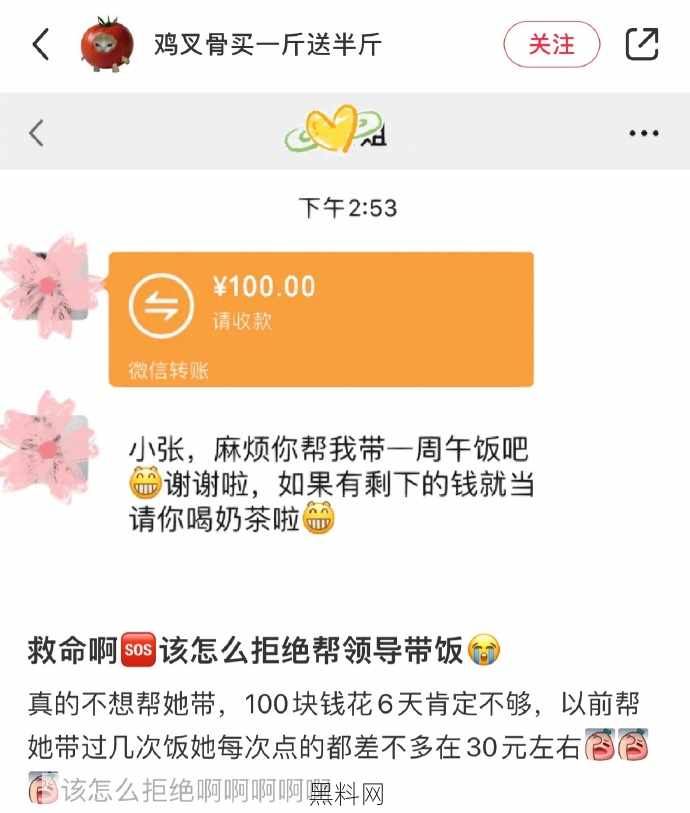The width and height of the screenshot is (690, 813).
Task: Open the tomato avatar profile
Action: (106, 44)
